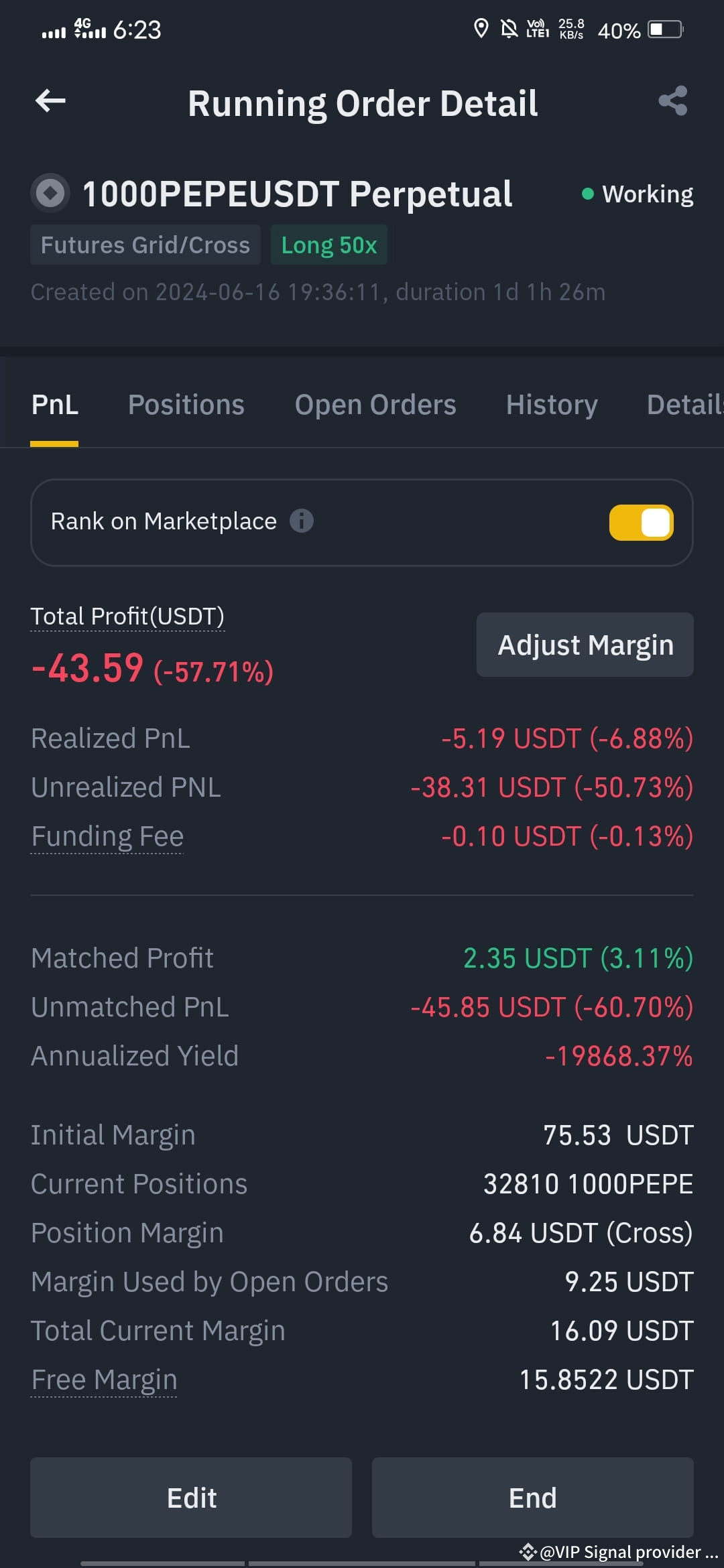Switch to the Details tab
The width and height of the screenshot is (724, 1568).
click(x=684, y=405)
